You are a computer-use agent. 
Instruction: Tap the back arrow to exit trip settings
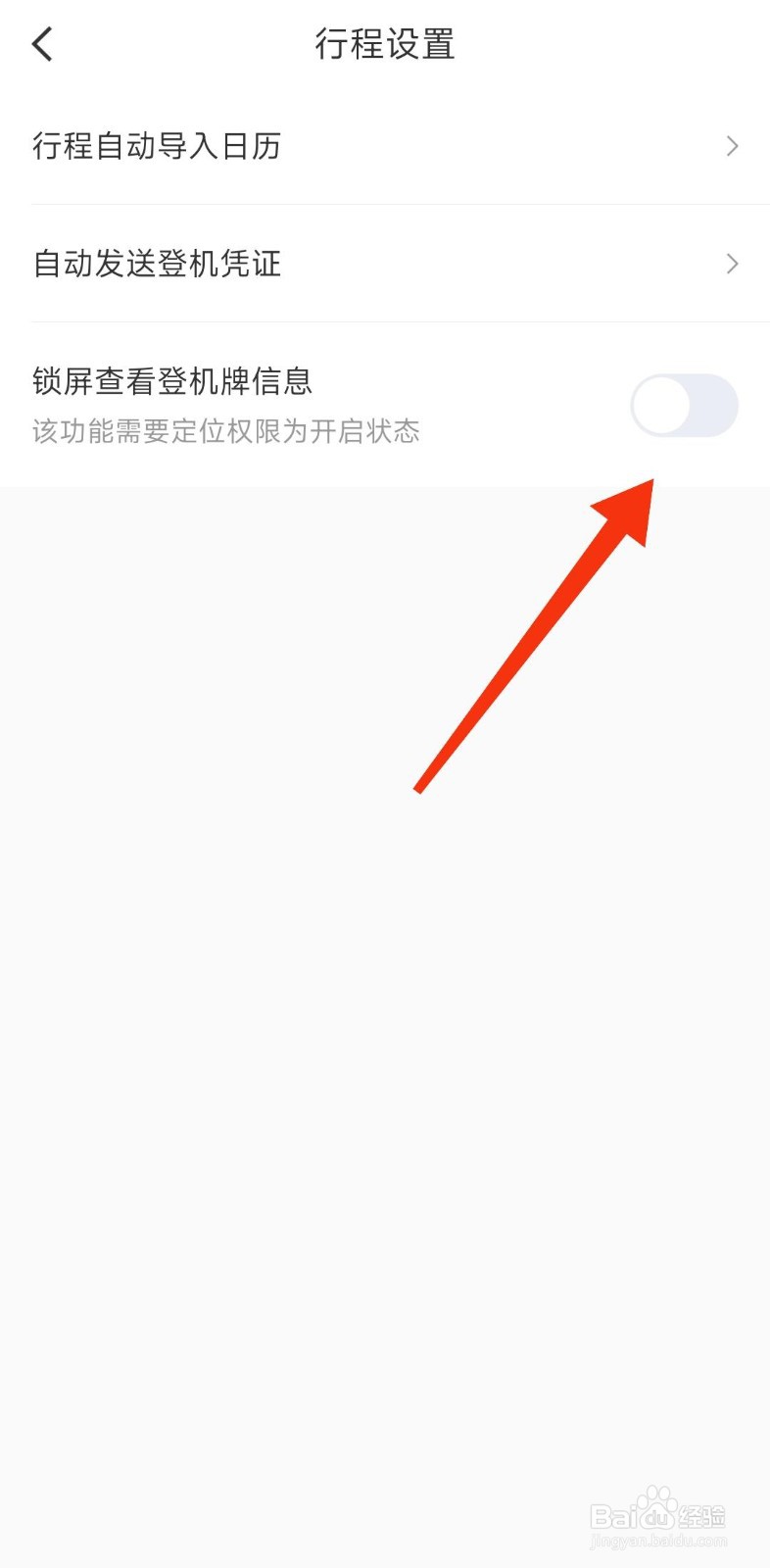[x=41, y=43]
